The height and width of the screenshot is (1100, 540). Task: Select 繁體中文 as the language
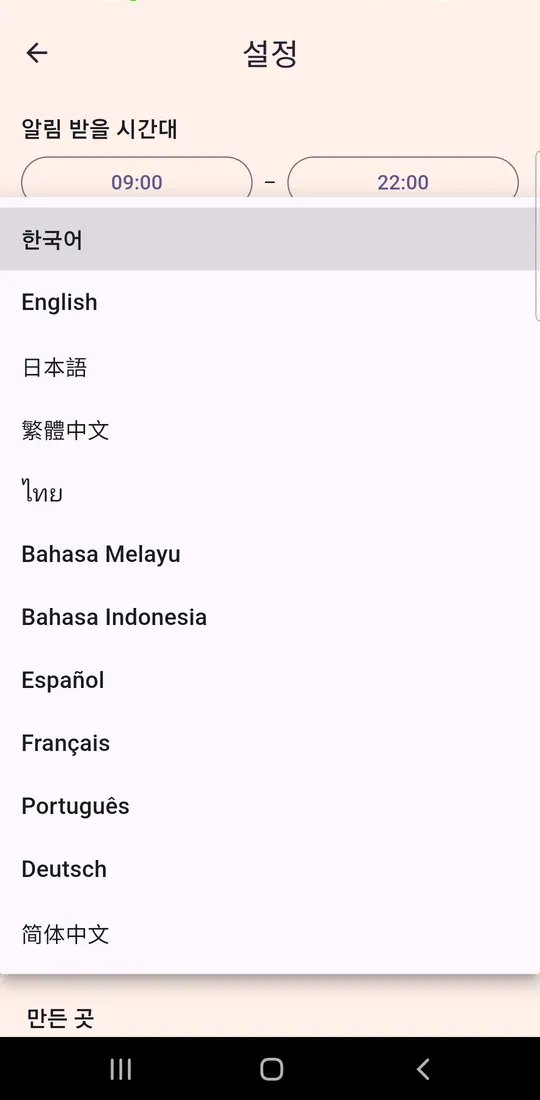[270, 429]
